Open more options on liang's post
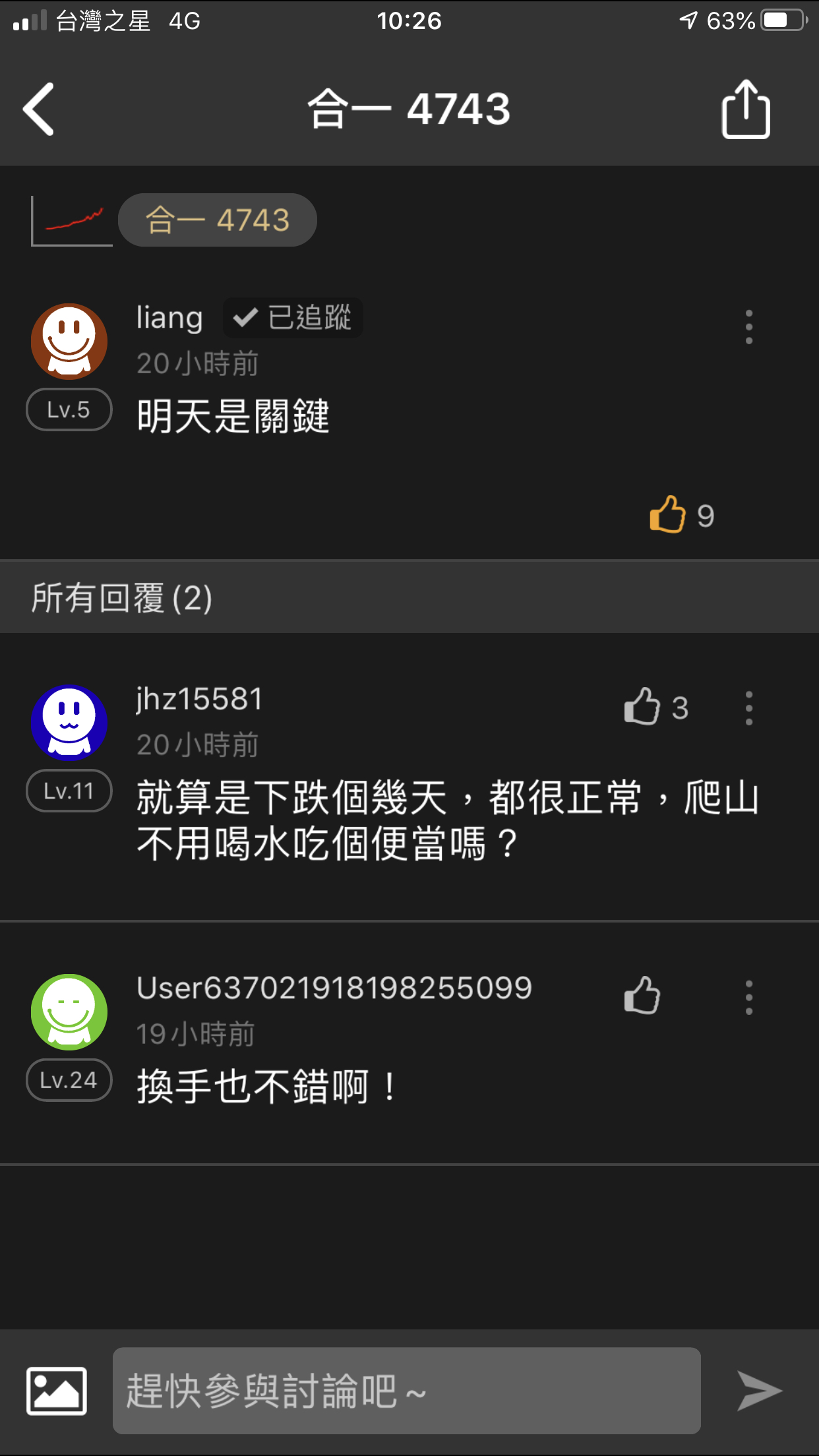Viewport: 819px width, 1456px height. [x=748, y=327]
